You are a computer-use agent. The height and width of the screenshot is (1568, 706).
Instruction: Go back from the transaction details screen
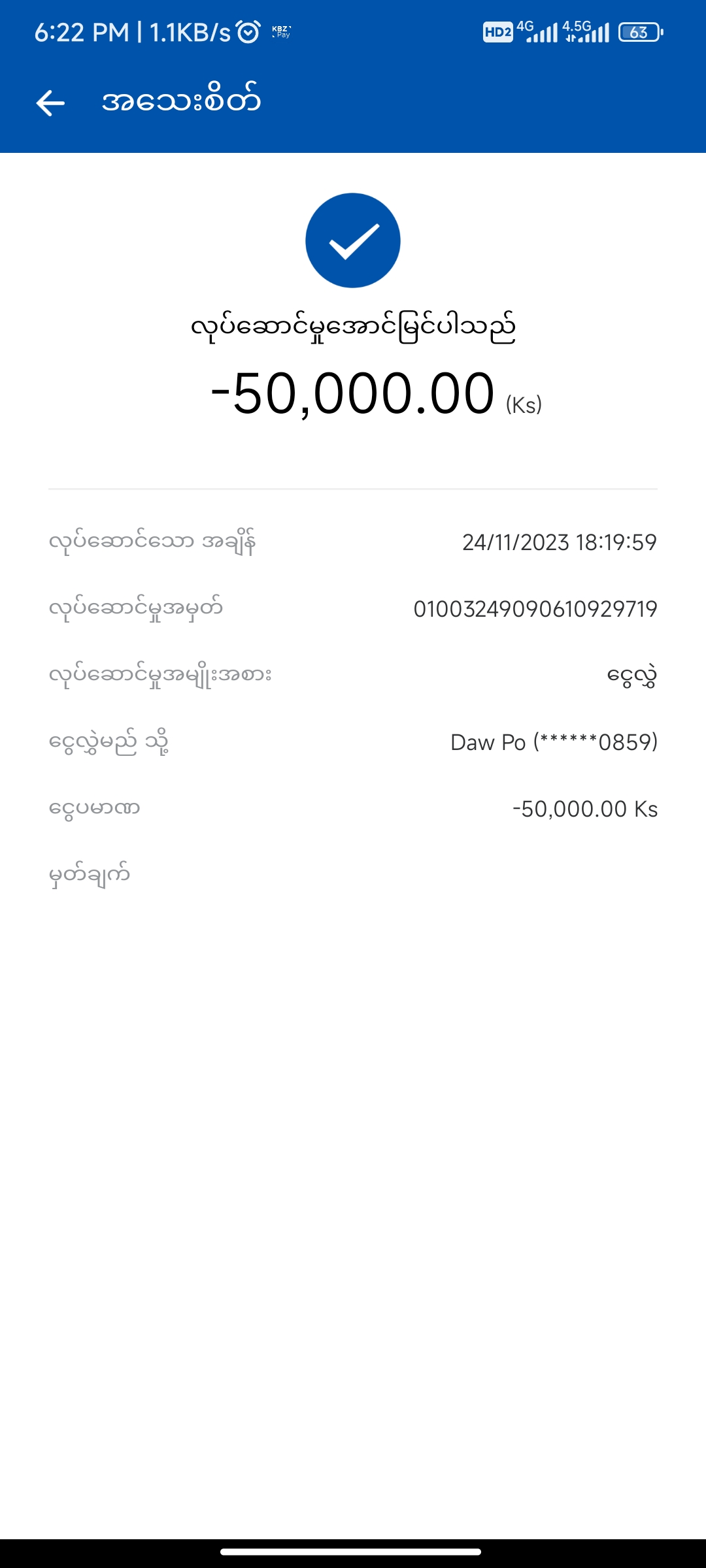[x=50, y=103]
